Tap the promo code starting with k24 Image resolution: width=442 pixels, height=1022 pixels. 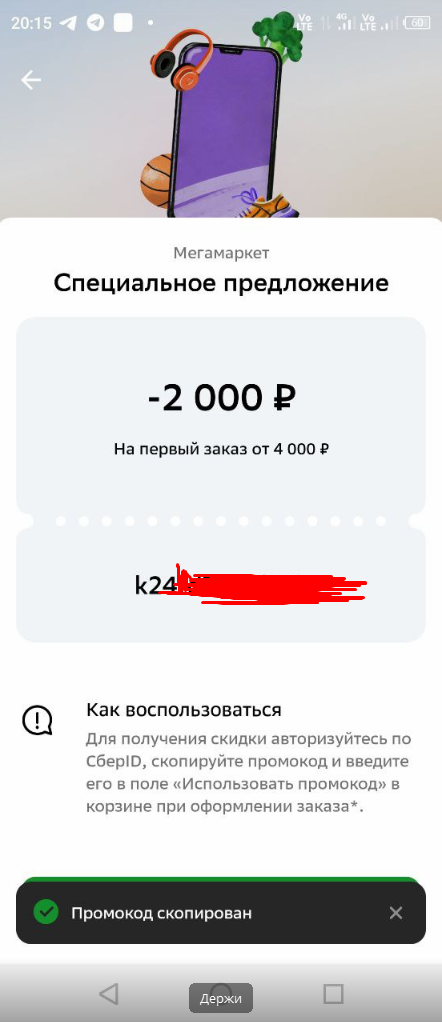click(x=250, y=586)
